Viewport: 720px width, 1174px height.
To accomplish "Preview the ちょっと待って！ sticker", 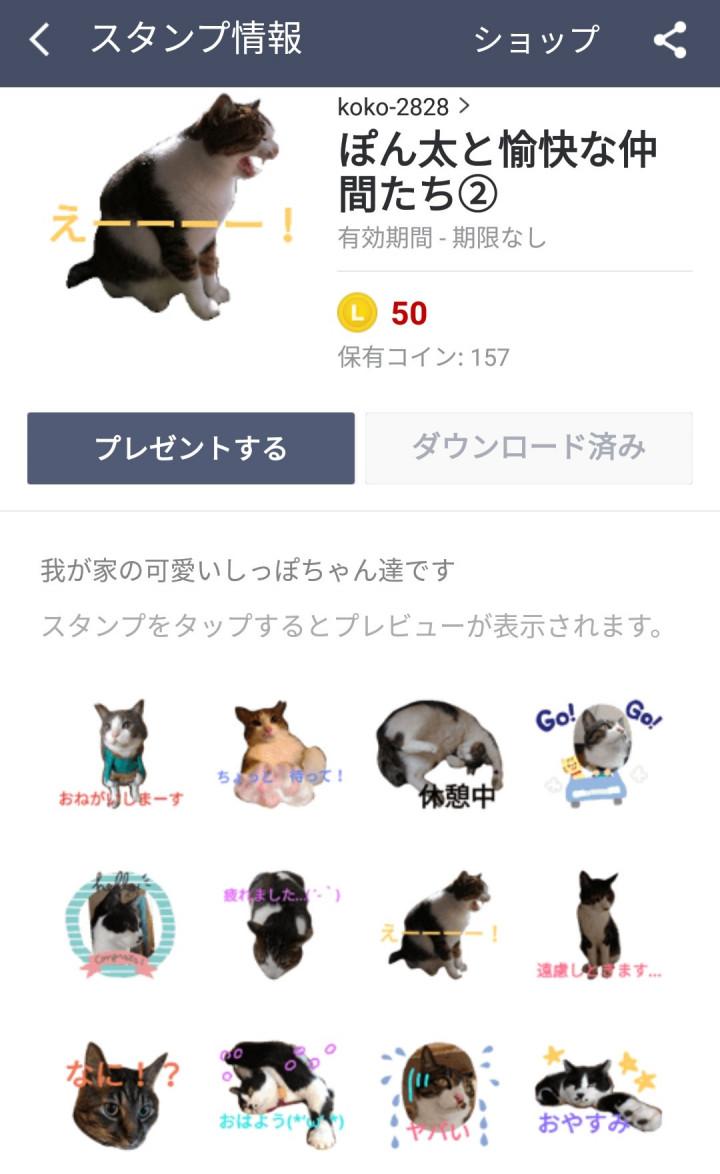I will pyautogui.click(x=280, y=754).
